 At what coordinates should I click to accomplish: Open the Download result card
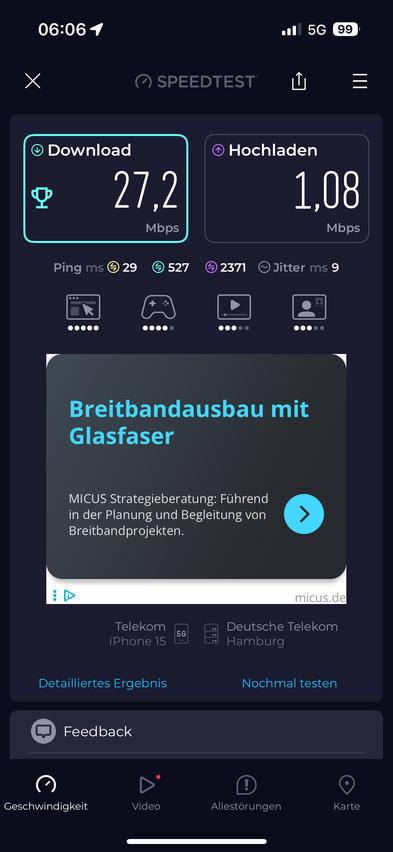click(105, 189)
